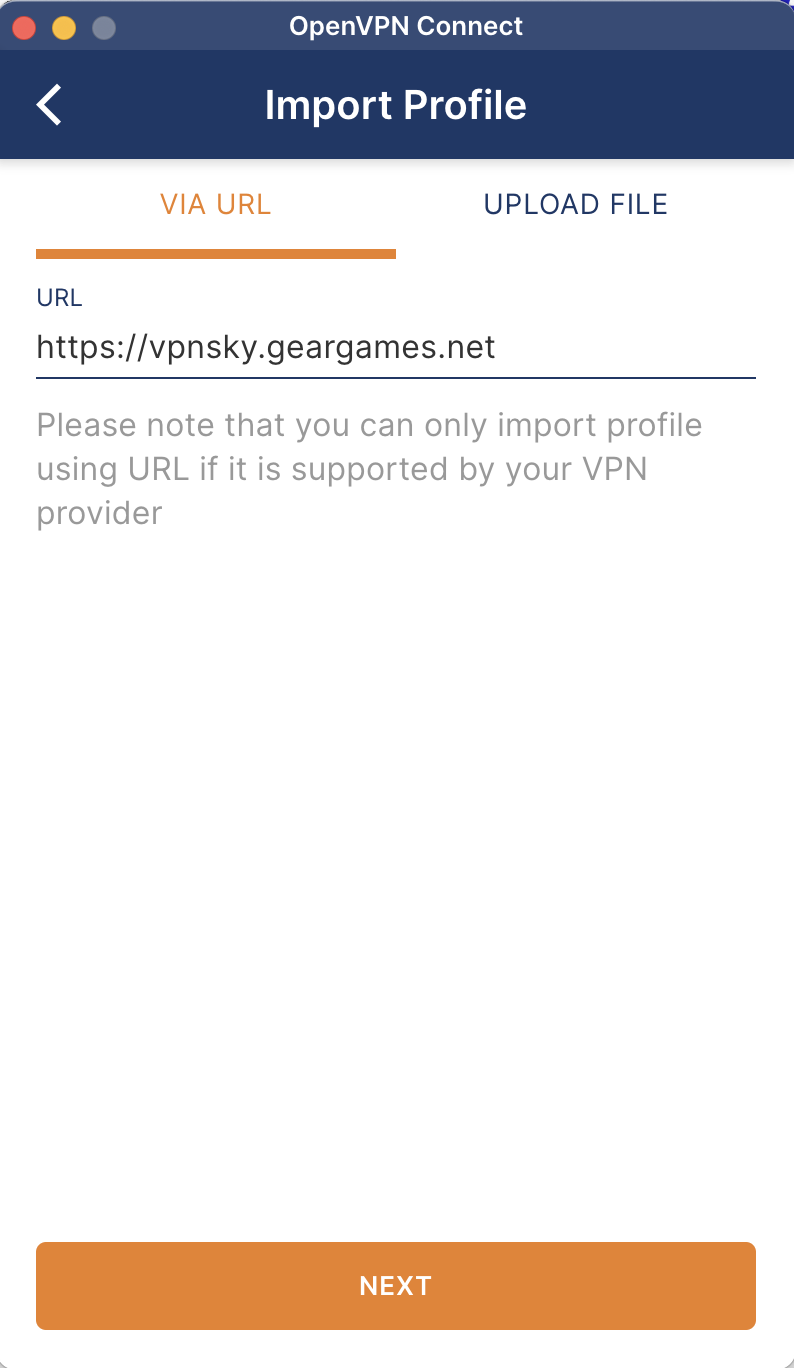Go back using the arrow icon
The width and height of the screenshot is (794, 1368).
[49, 105]
